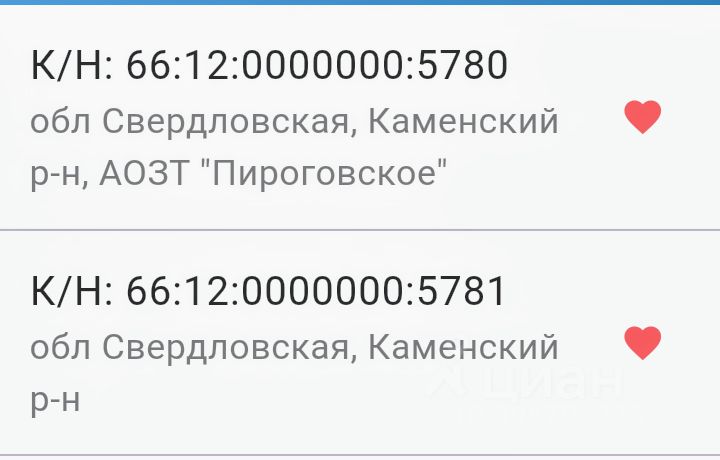Open the parcel record 66:12:0000000:5781
The image size is (720, 460).
coord(270,292)
